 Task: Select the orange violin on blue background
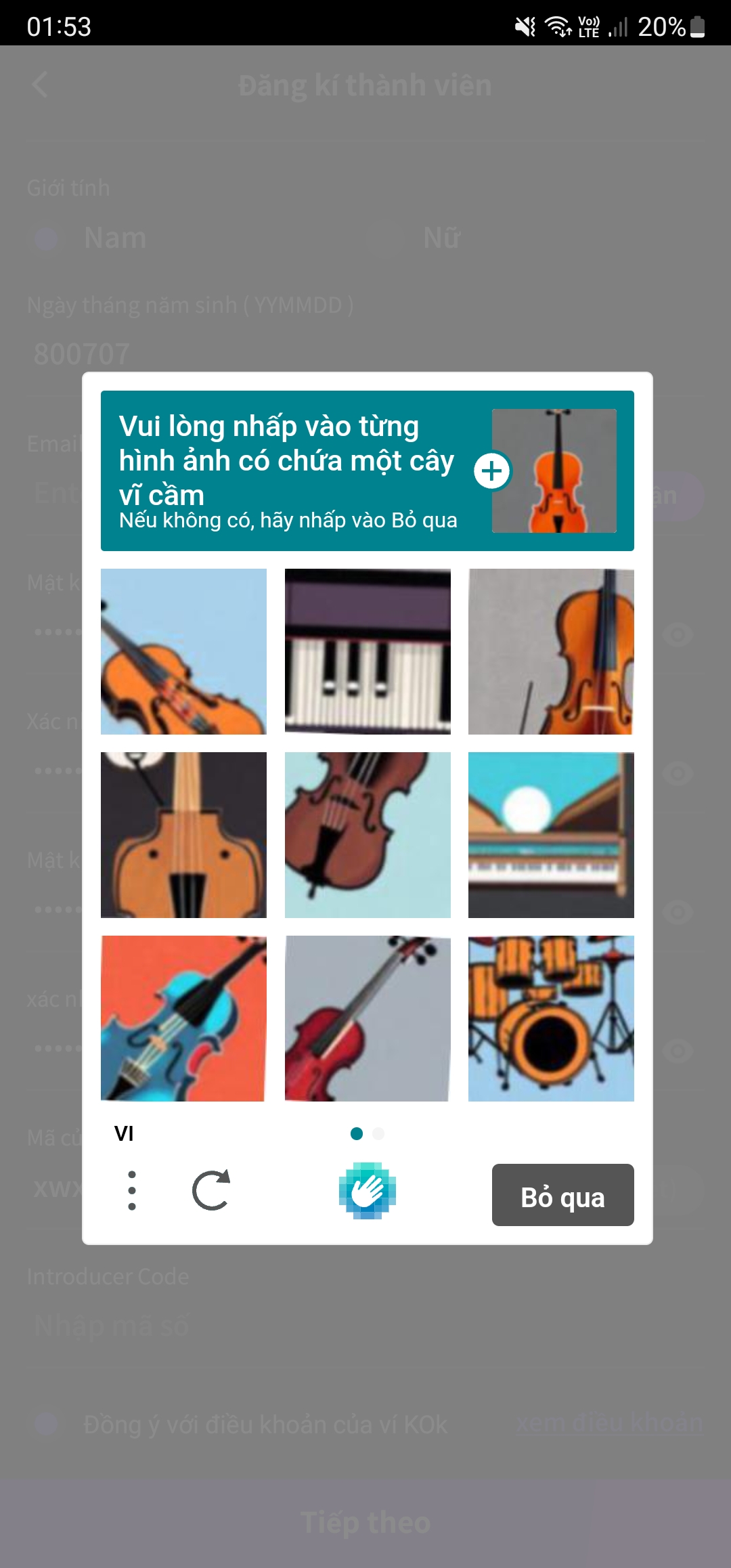pyautogui.click(x=183, y=651)
